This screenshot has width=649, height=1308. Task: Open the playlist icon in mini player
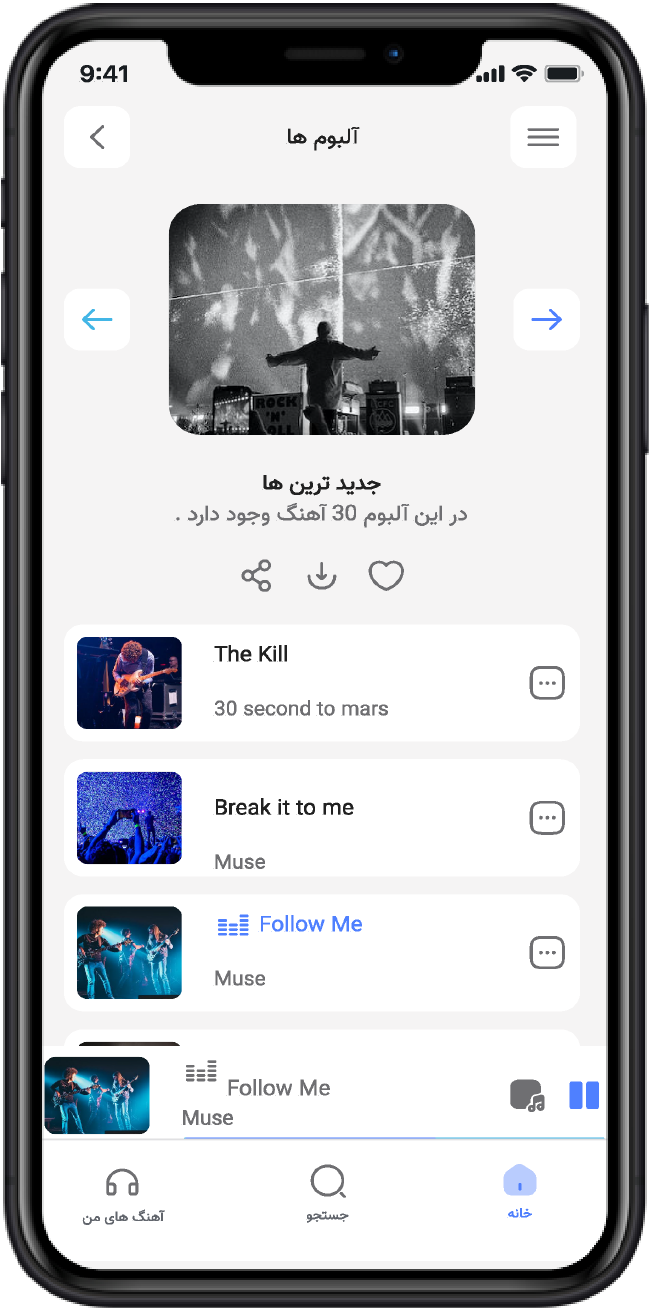pos(526,1096)
